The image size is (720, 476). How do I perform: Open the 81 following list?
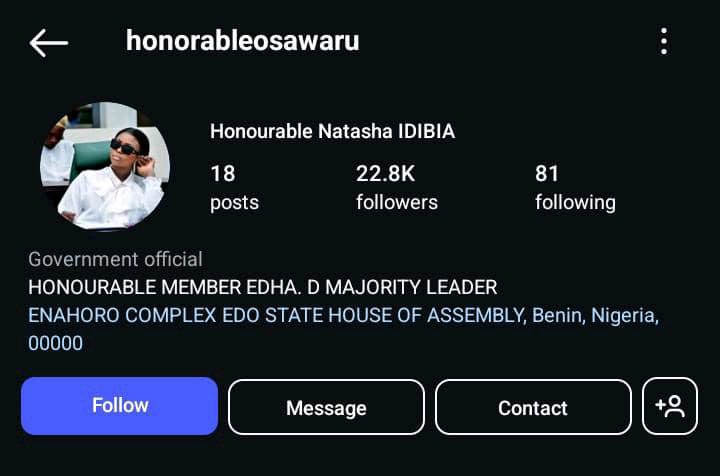pyautogui.click(x=574, y=187)
